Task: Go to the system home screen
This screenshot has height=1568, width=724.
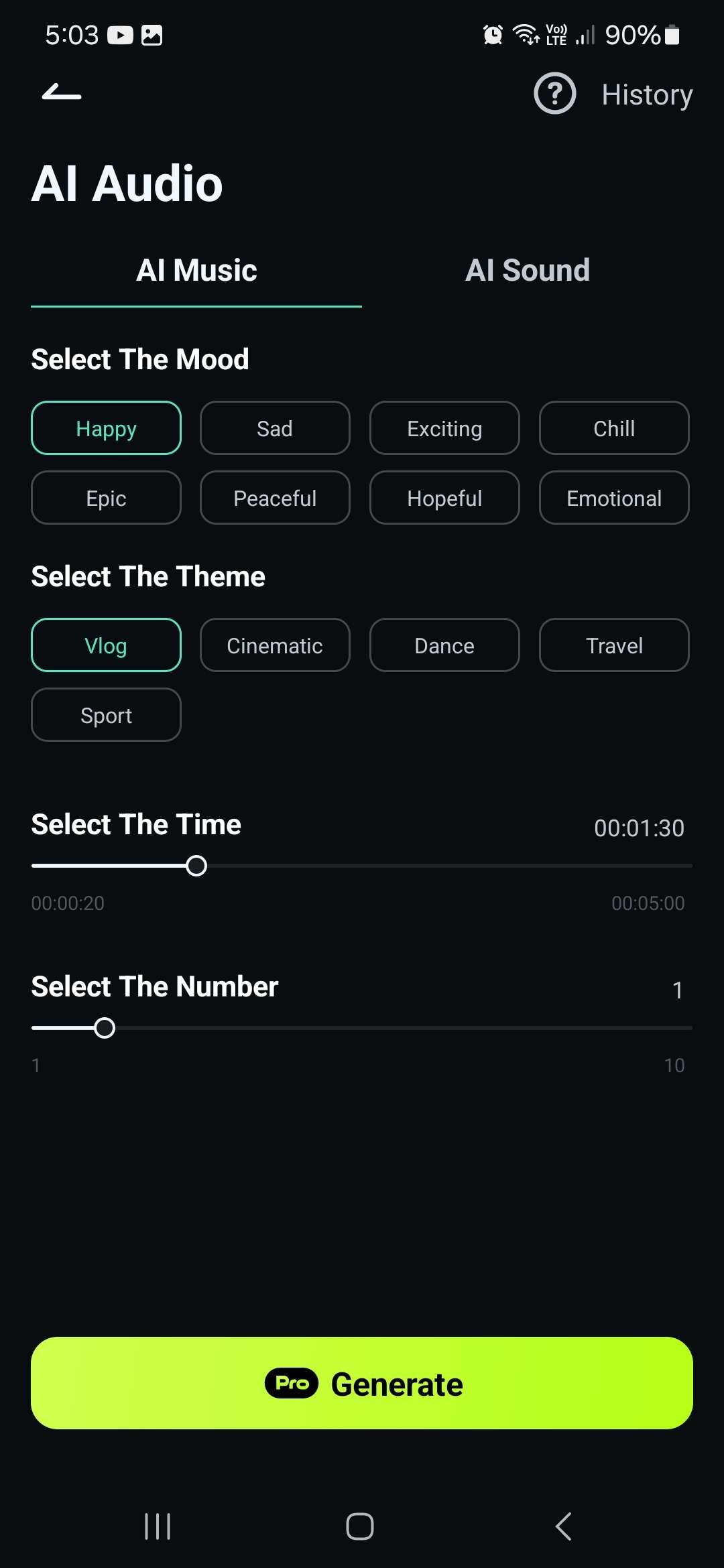Action: [x=360, y=1526]
